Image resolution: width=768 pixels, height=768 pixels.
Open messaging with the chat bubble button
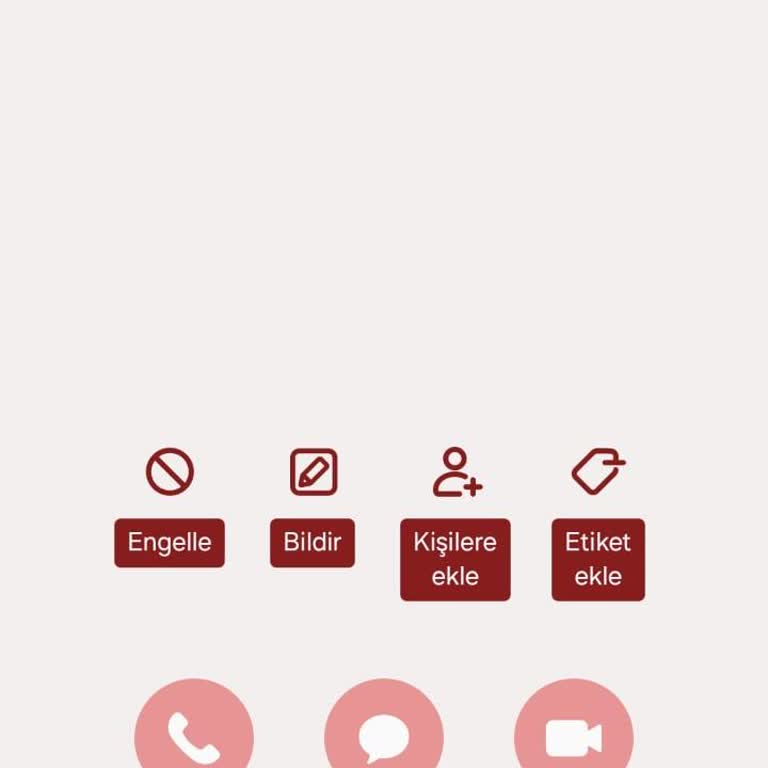coord(384,735)
